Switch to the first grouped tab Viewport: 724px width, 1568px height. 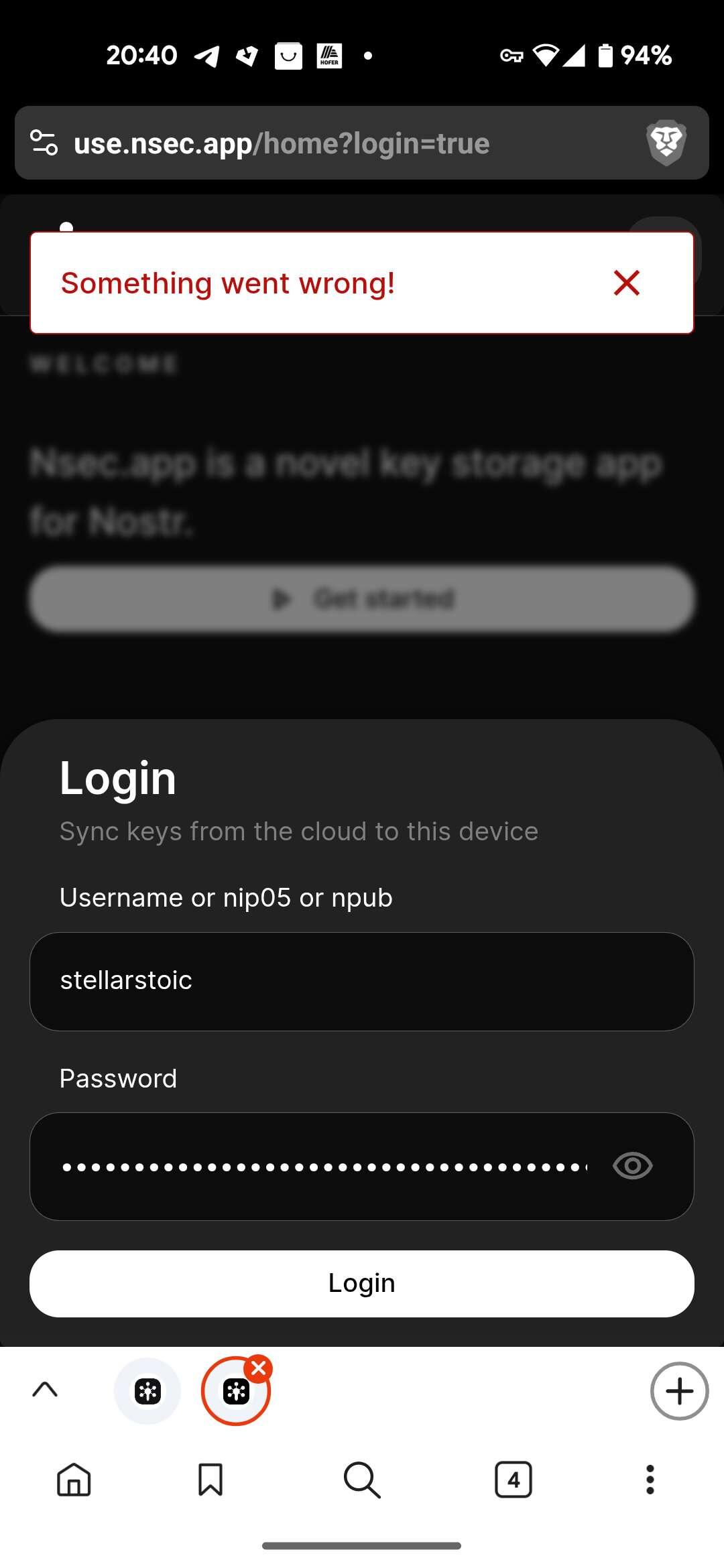click(147, 1391)
